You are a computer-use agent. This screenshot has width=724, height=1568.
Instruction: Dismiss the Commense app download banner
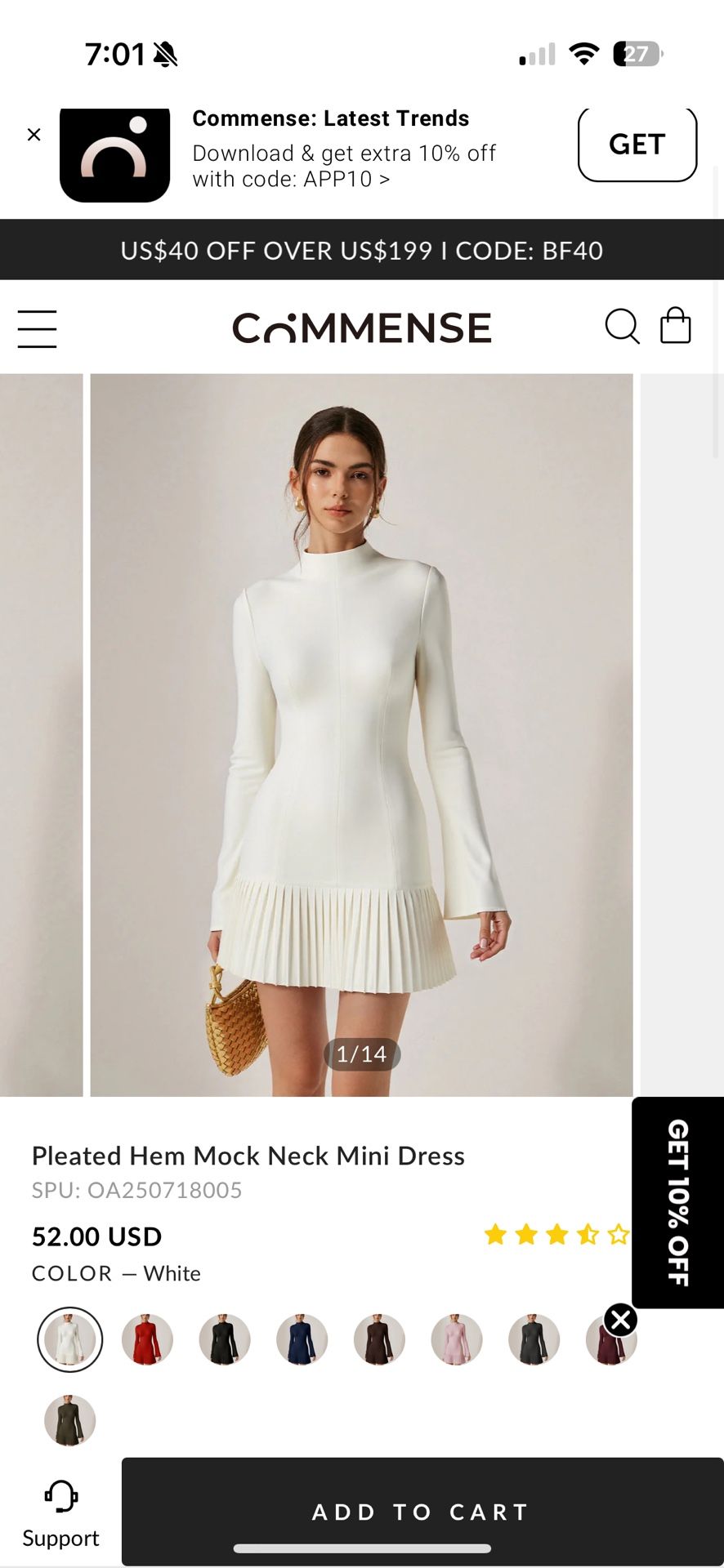click(34, 135)
